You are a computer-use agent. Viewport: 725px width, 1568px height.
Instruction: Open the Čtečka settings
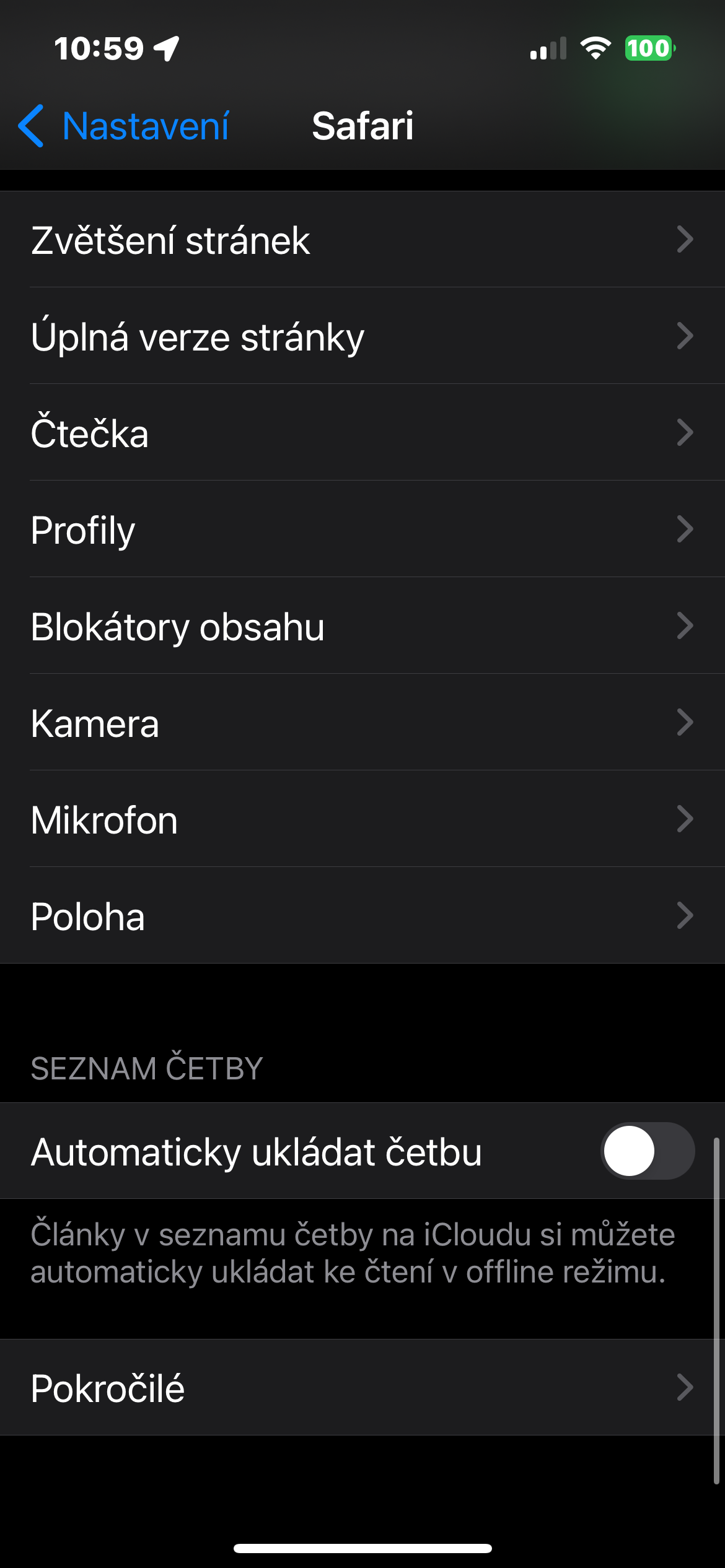[x=362, y=433]
